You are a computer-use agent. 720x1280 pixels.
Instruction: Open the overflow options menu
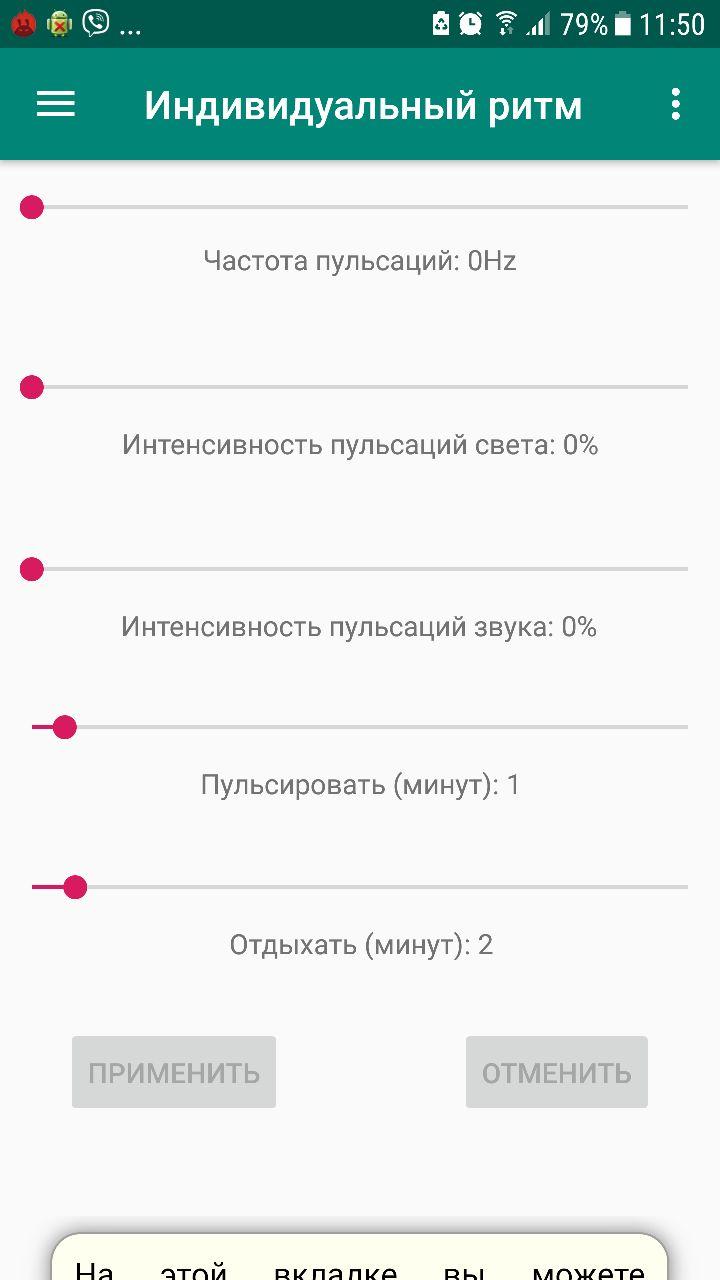coord(676,104)
